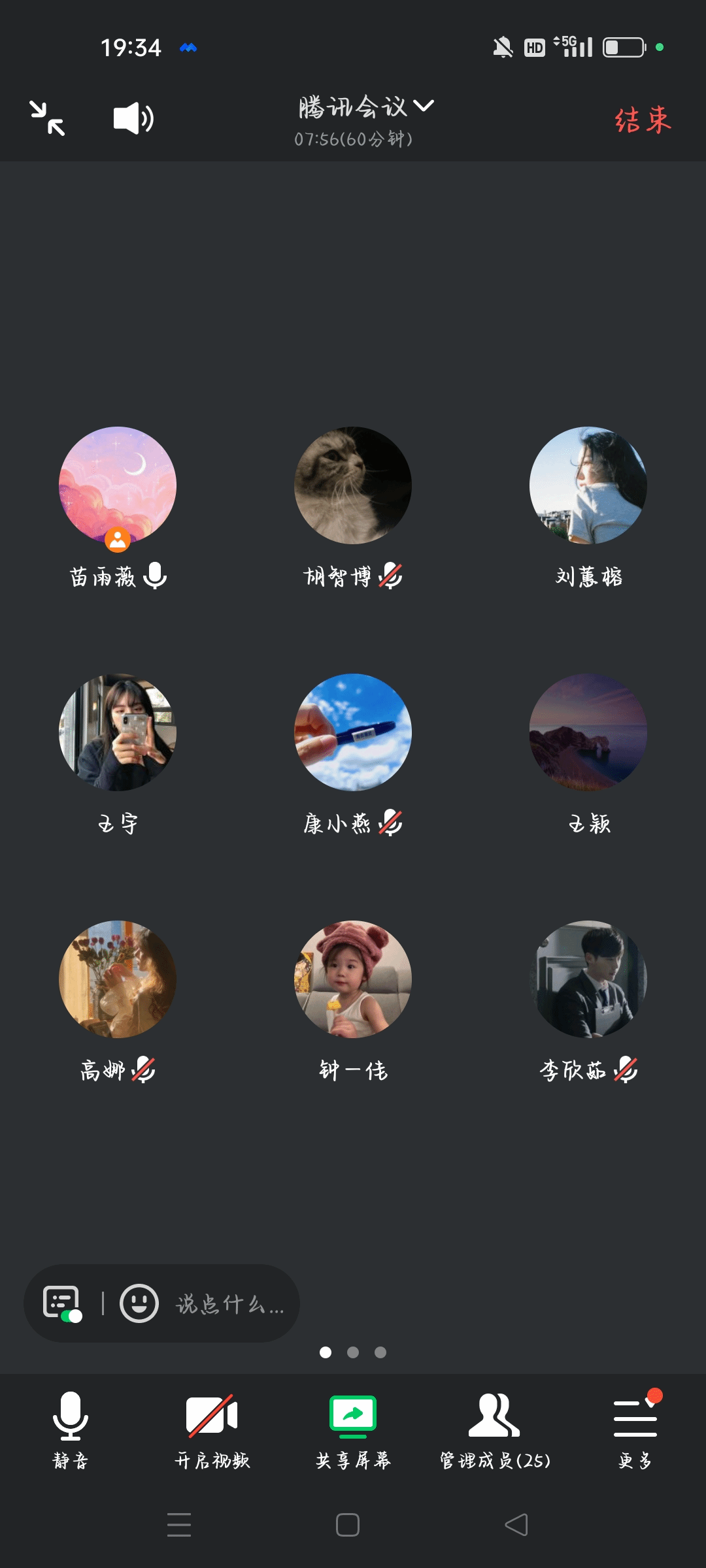Open 管理成员 participant list
706x1568 pixels.
click(x=495, y=1429)
